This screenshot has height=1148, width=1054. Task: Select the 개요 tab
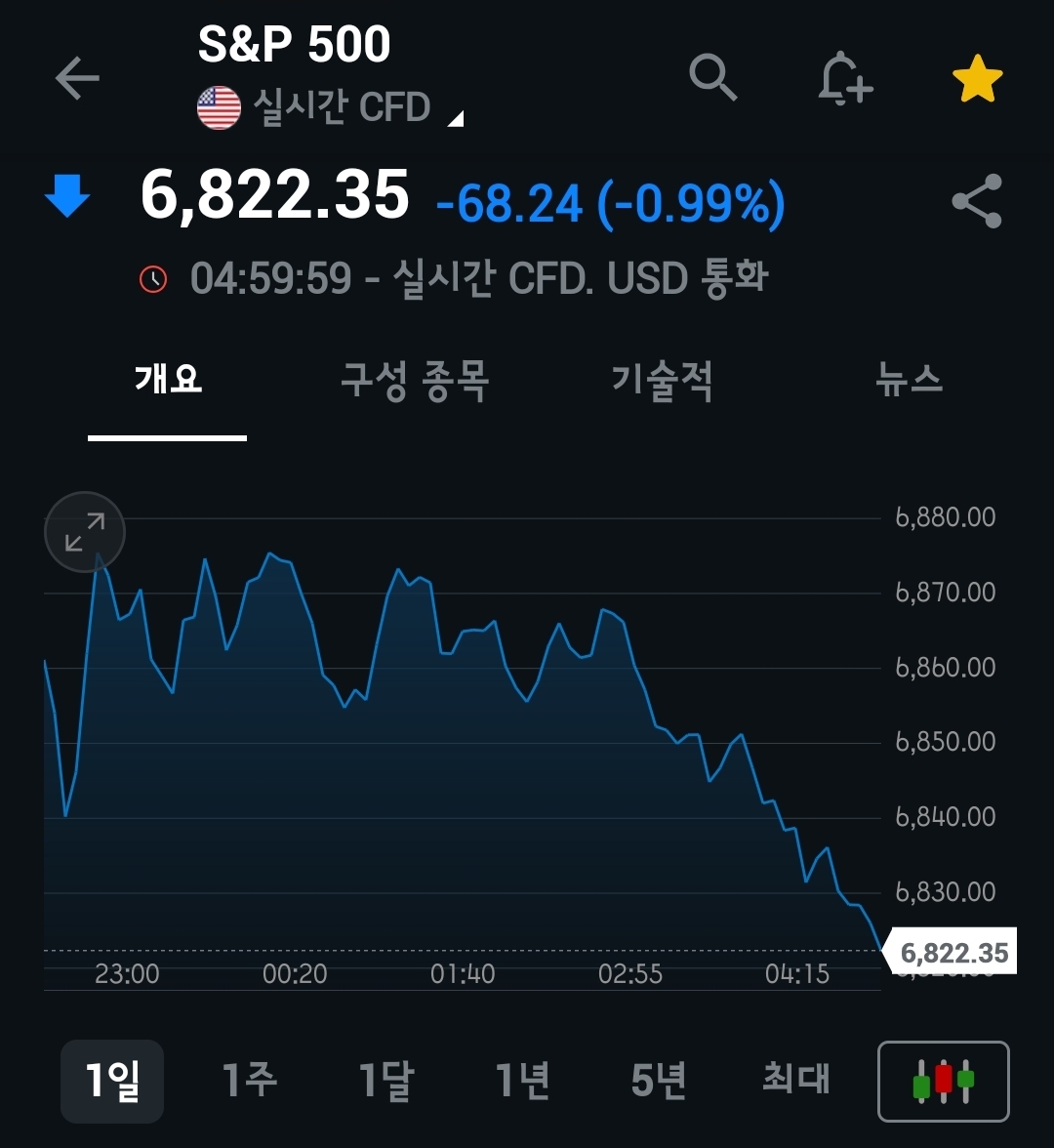(x=168, y=379)
